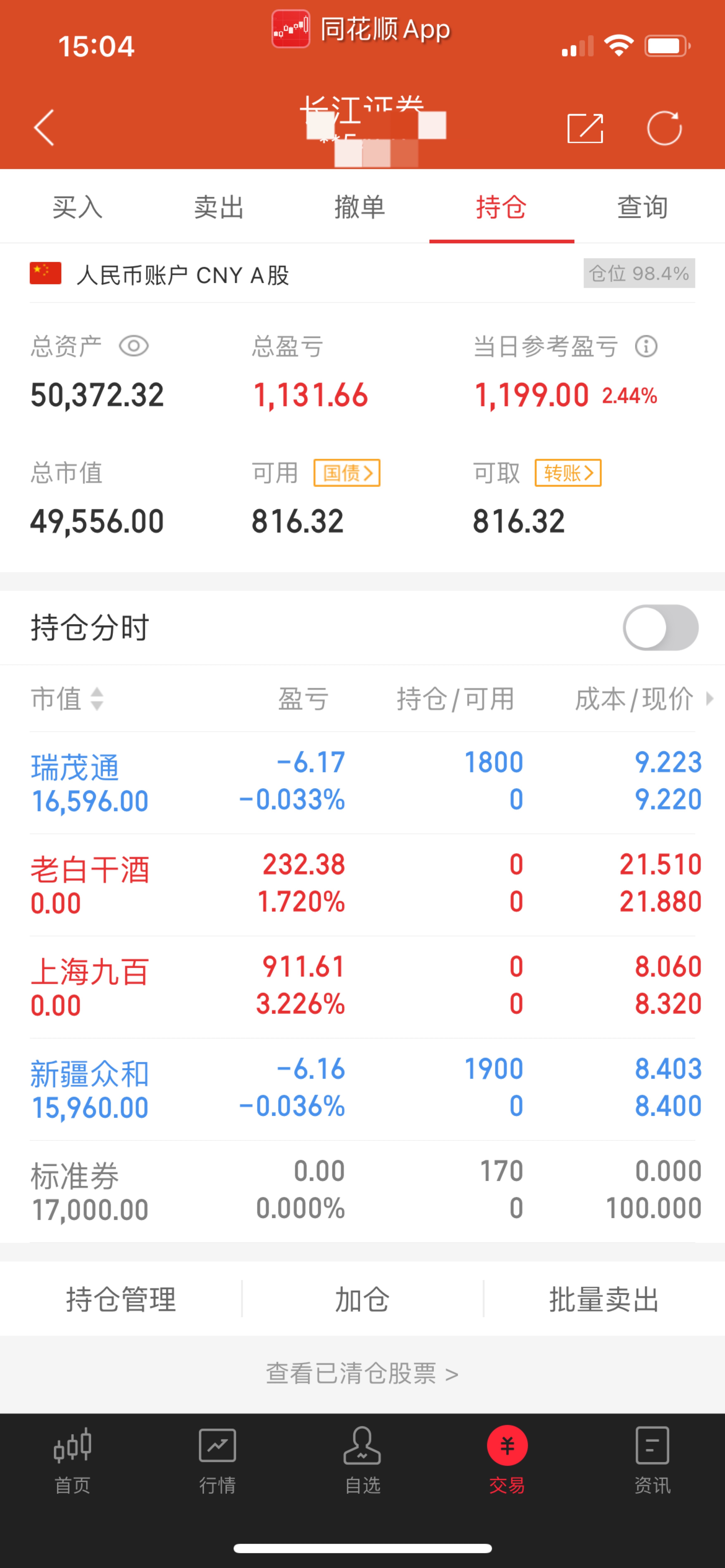This screenshot has height=1568, width=725.
Task: Switch to the 买入 tab
Action: point(77,207)
